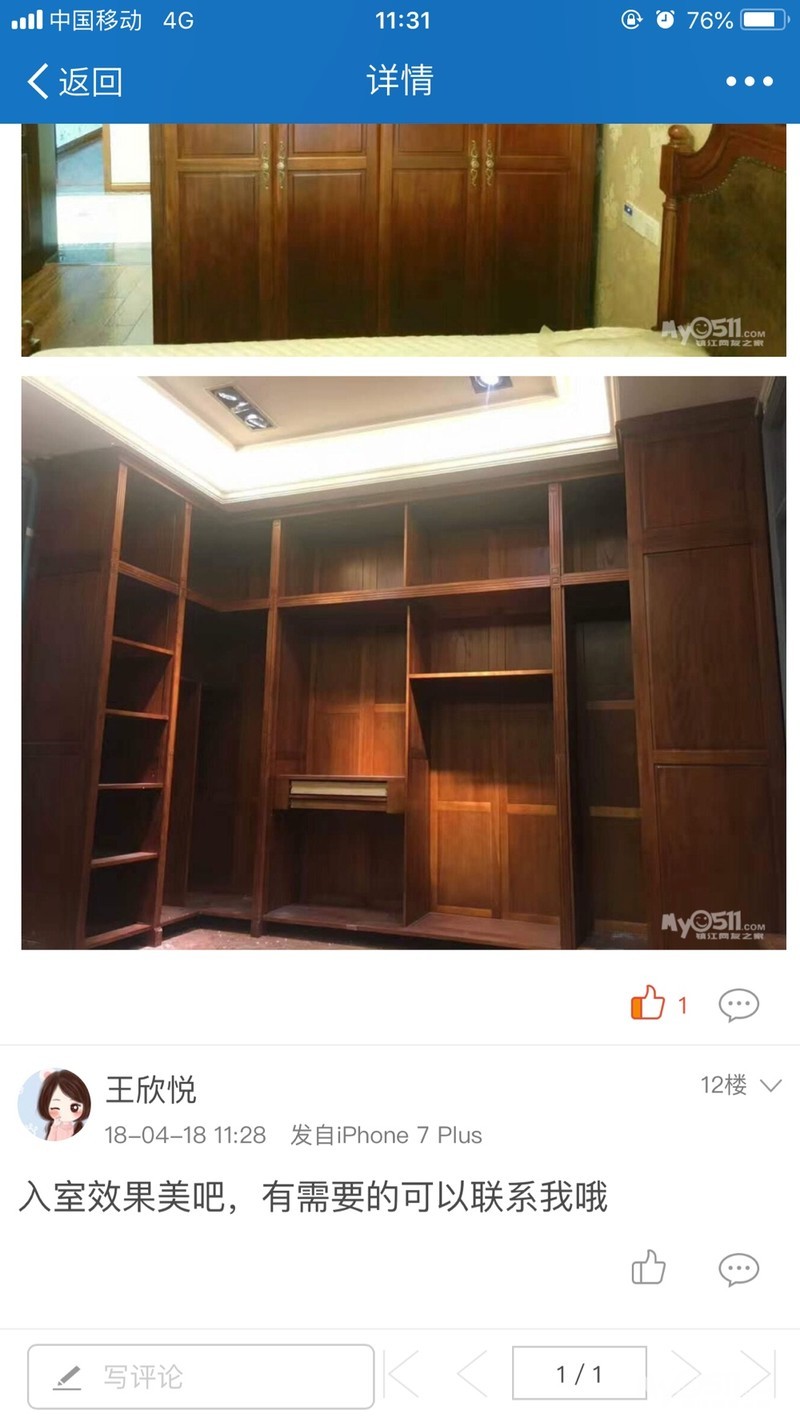Go to the next page
This screenshot has width=800, height=1422.
pos(685,1374)
